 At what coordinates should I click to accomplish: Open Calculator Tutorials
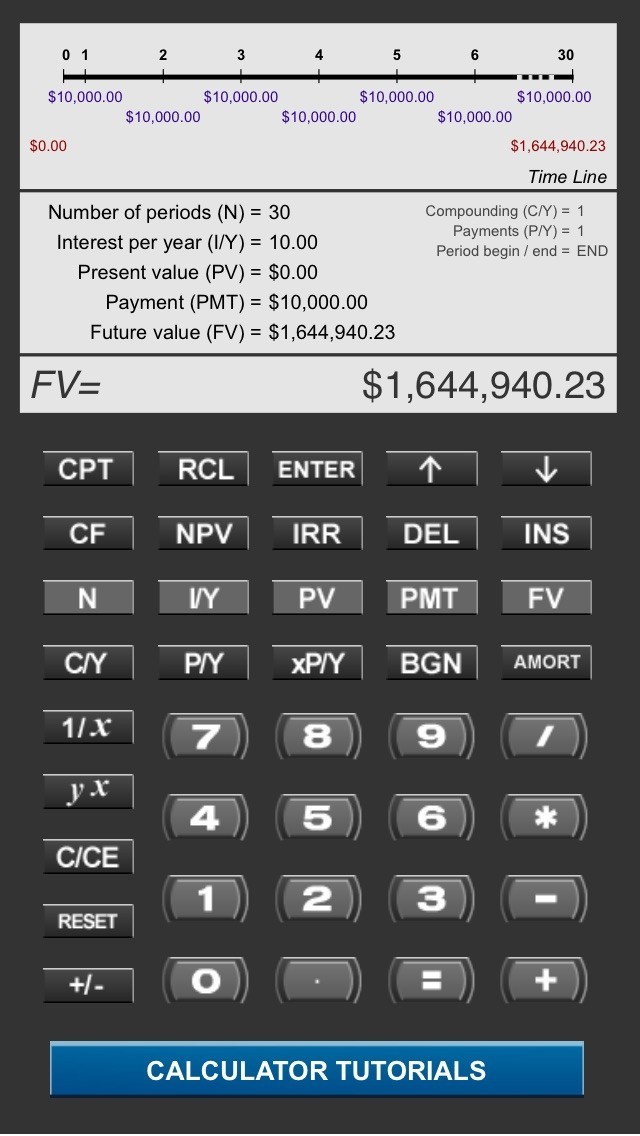click(x=316, y=1070)
